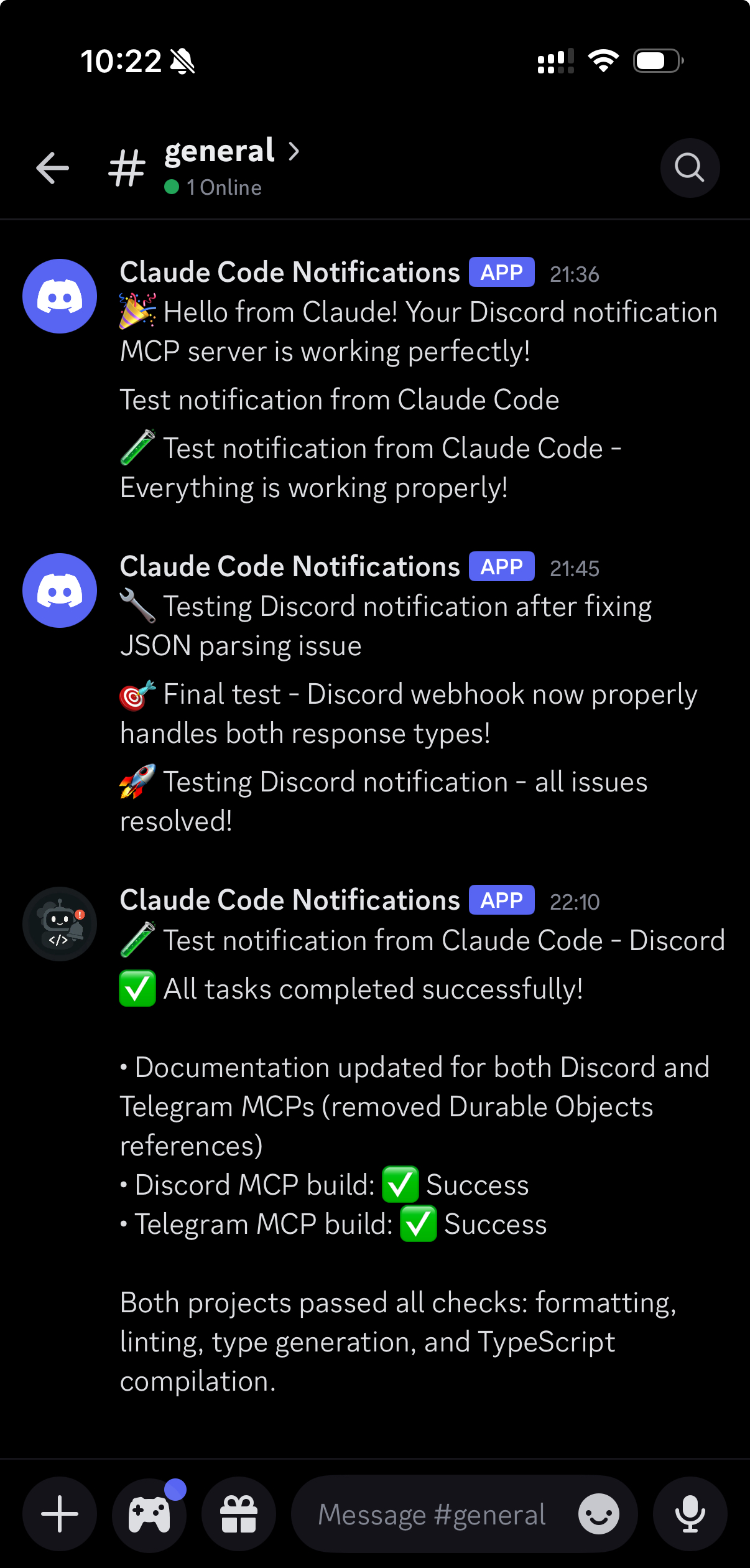Image resolution: width=750 pixels, height=1568 pixels.
Task: Tap the green online status indicator
Action: pos(173,187)
